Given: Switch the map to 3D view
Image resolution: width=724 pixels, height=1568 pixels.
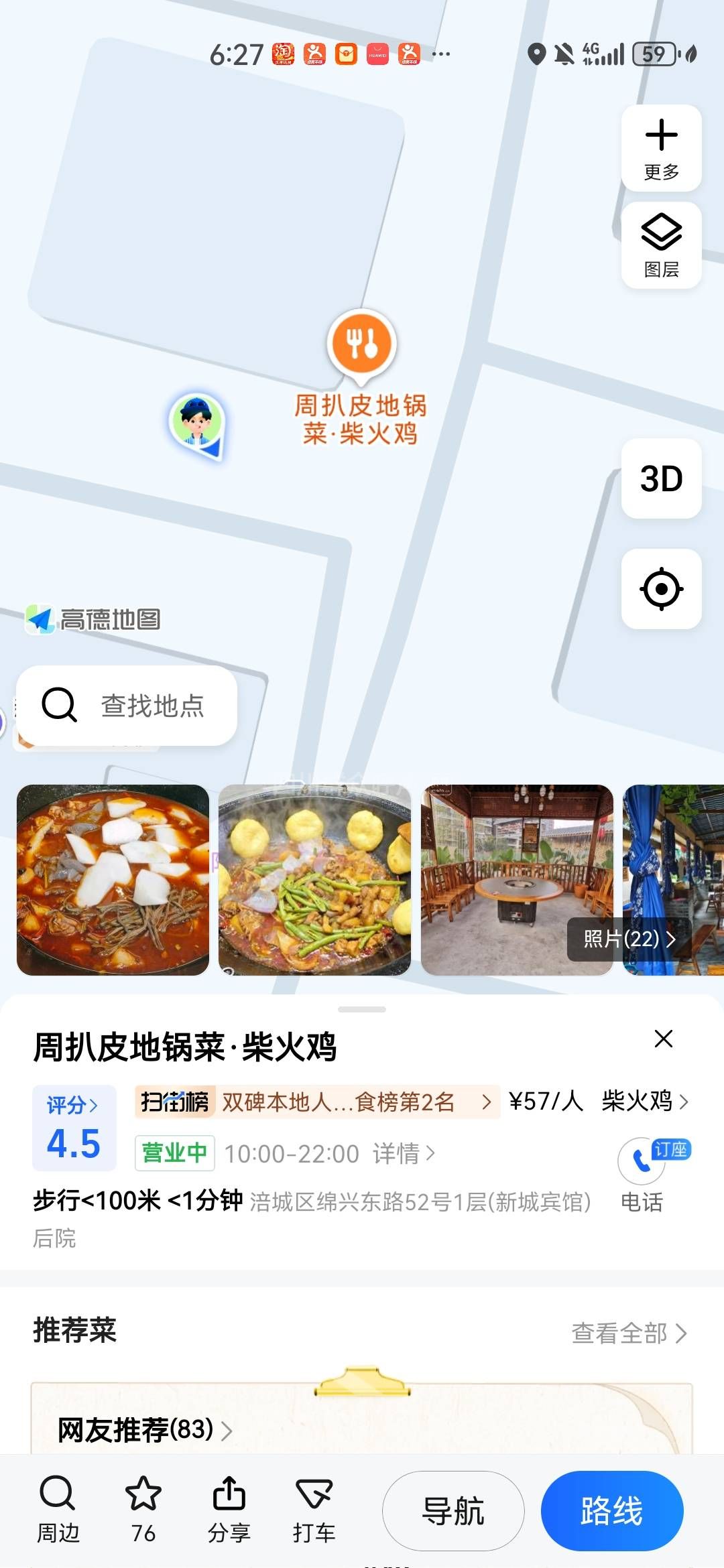Looking at the screenshot, I should 661,478.
